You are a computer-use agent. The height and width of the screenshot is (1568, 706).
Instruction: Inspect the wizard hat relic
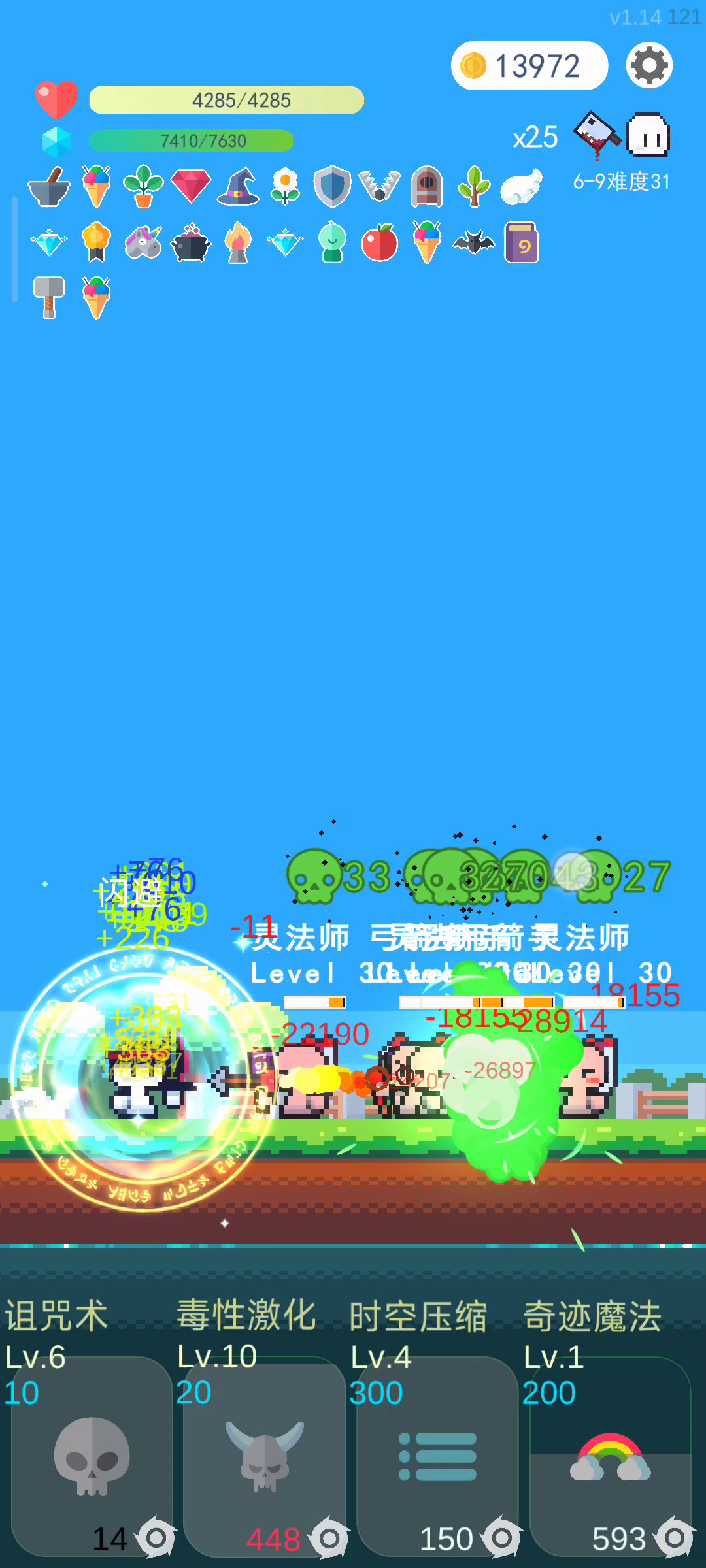pyautogui.click(x=239, y=187)
